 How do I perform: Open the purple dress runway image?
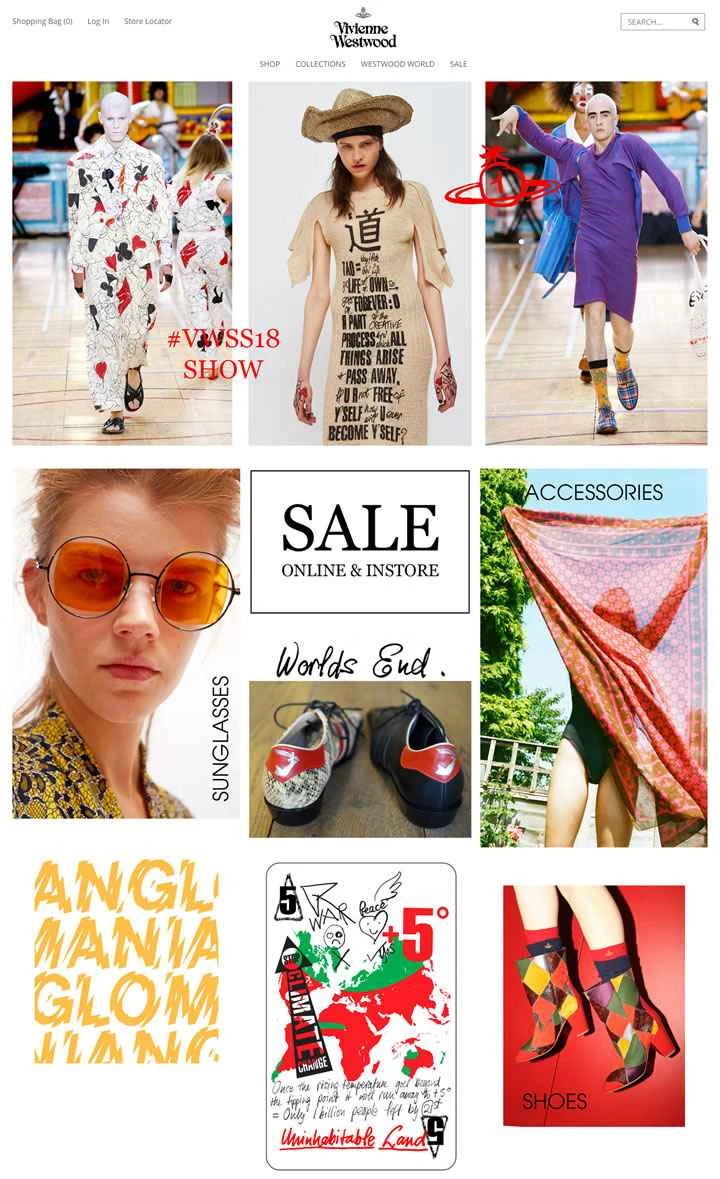click(x=596, y=263)
